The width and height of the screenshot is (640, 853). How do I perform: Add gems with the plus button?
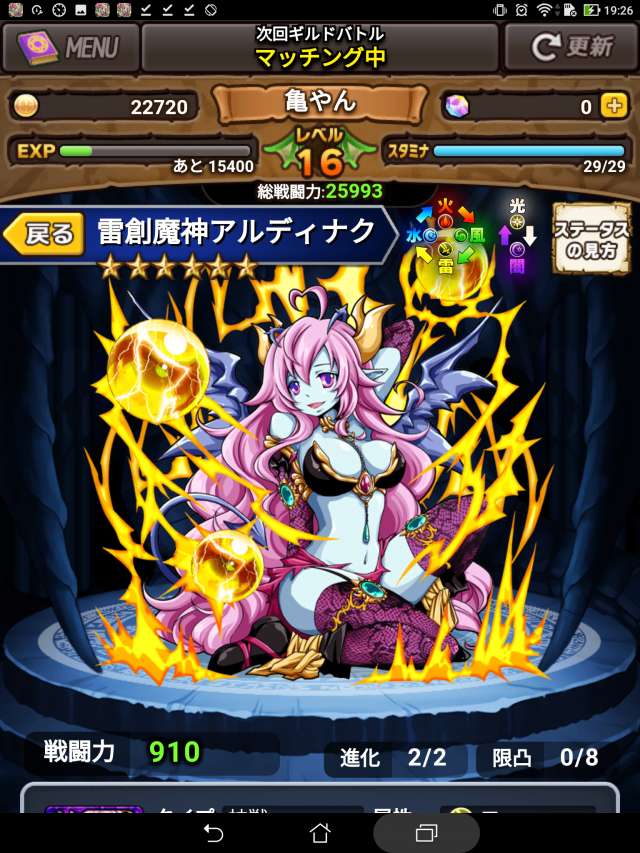614,106
